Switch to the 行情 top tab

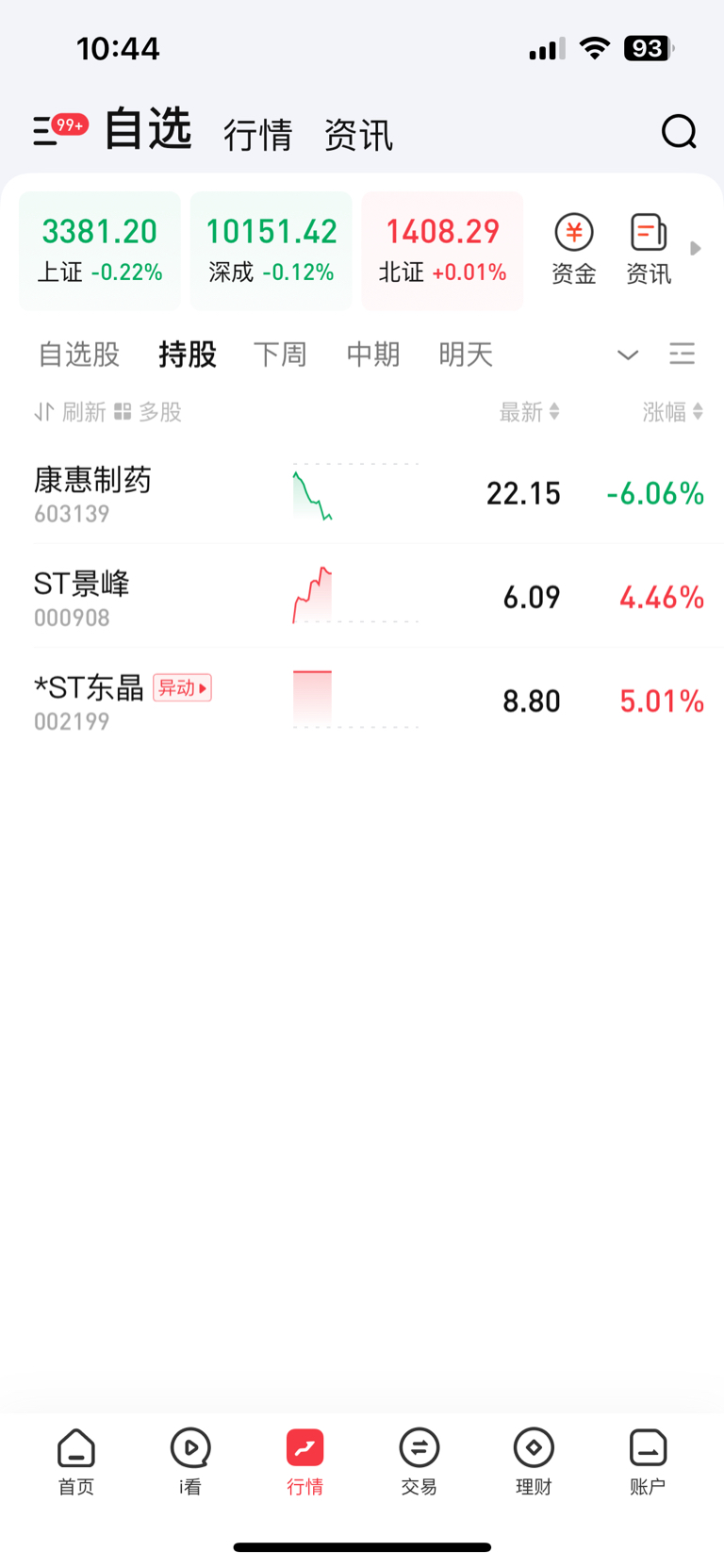click(x=258, y=135)
